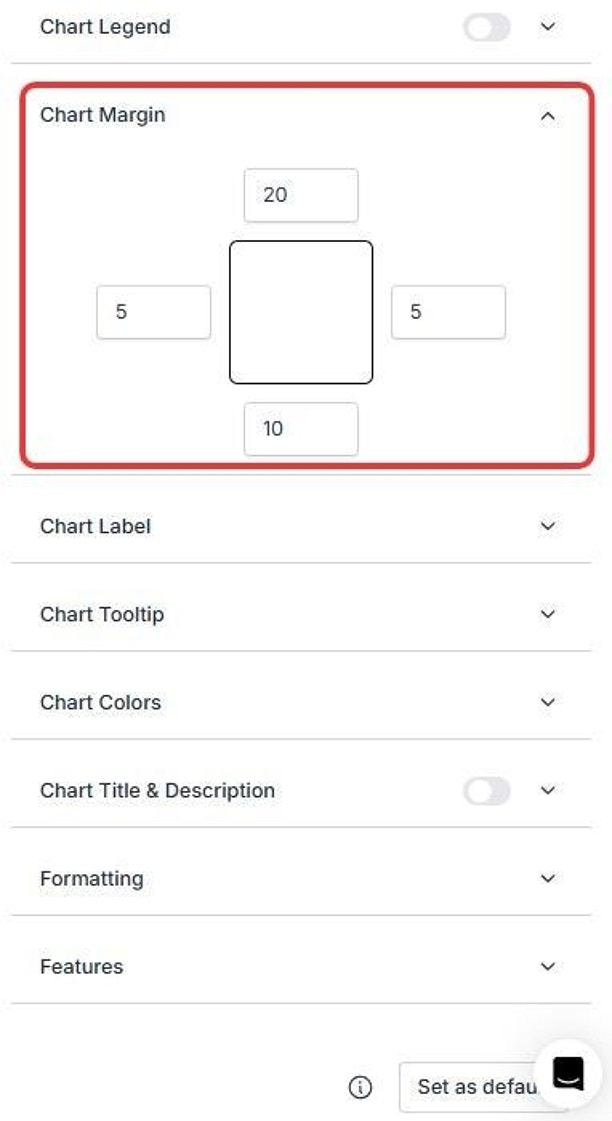Enable the Chart Title & Description switch
The height and width of the screenshot is (1121, 612).
(487, 791)
